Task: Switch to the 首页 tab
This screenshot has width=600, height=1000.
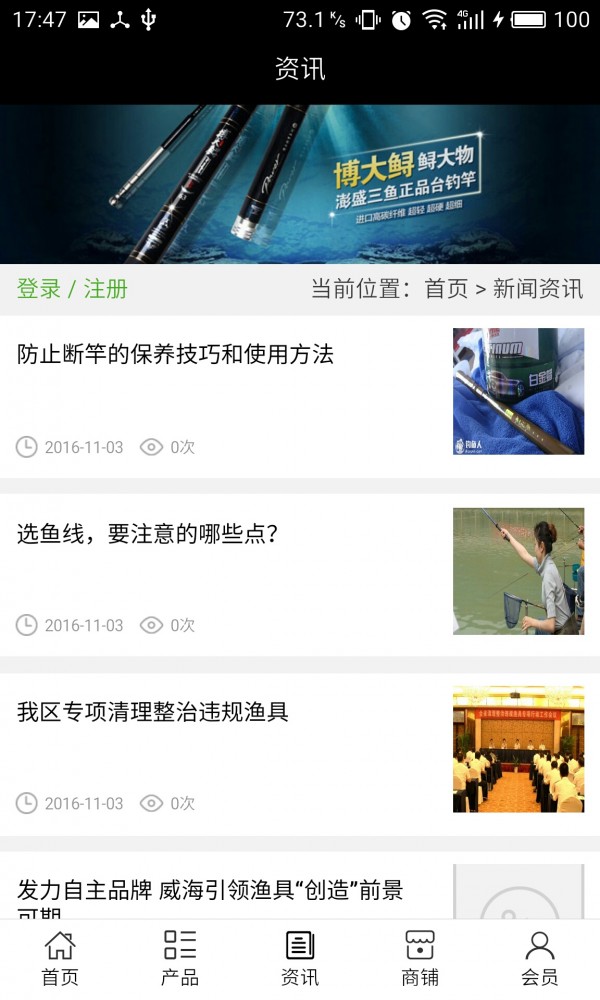Action: pyautogui.click(x=60, y=958)
